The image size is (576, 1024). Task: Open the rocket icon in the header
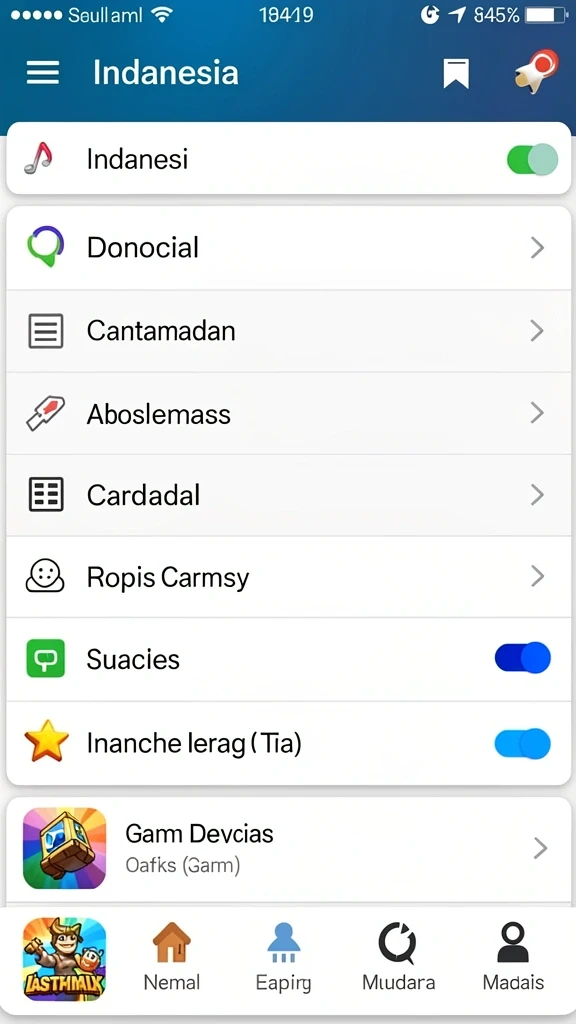(536, 71)
